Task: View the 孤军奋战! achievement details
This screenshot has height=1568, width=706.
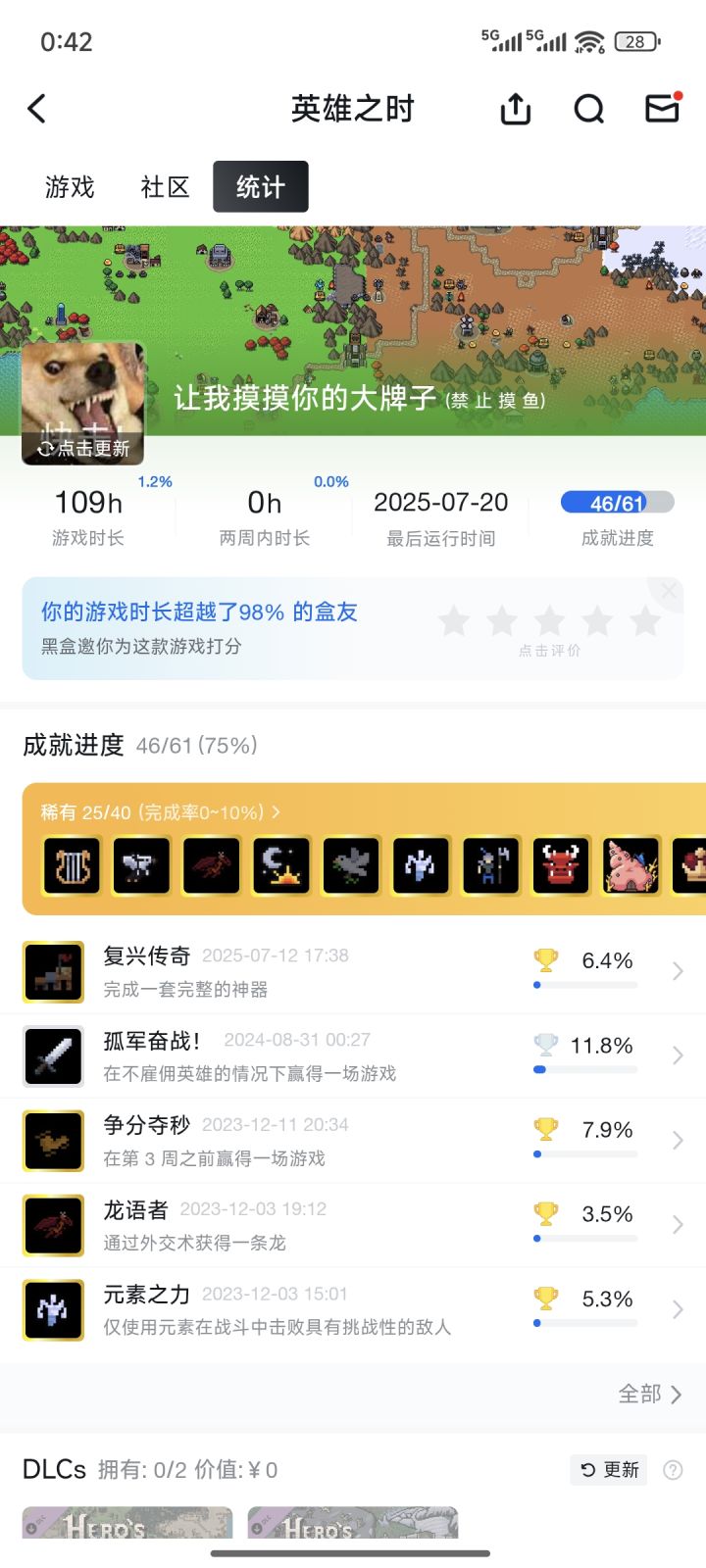Action: (353, 1055)
